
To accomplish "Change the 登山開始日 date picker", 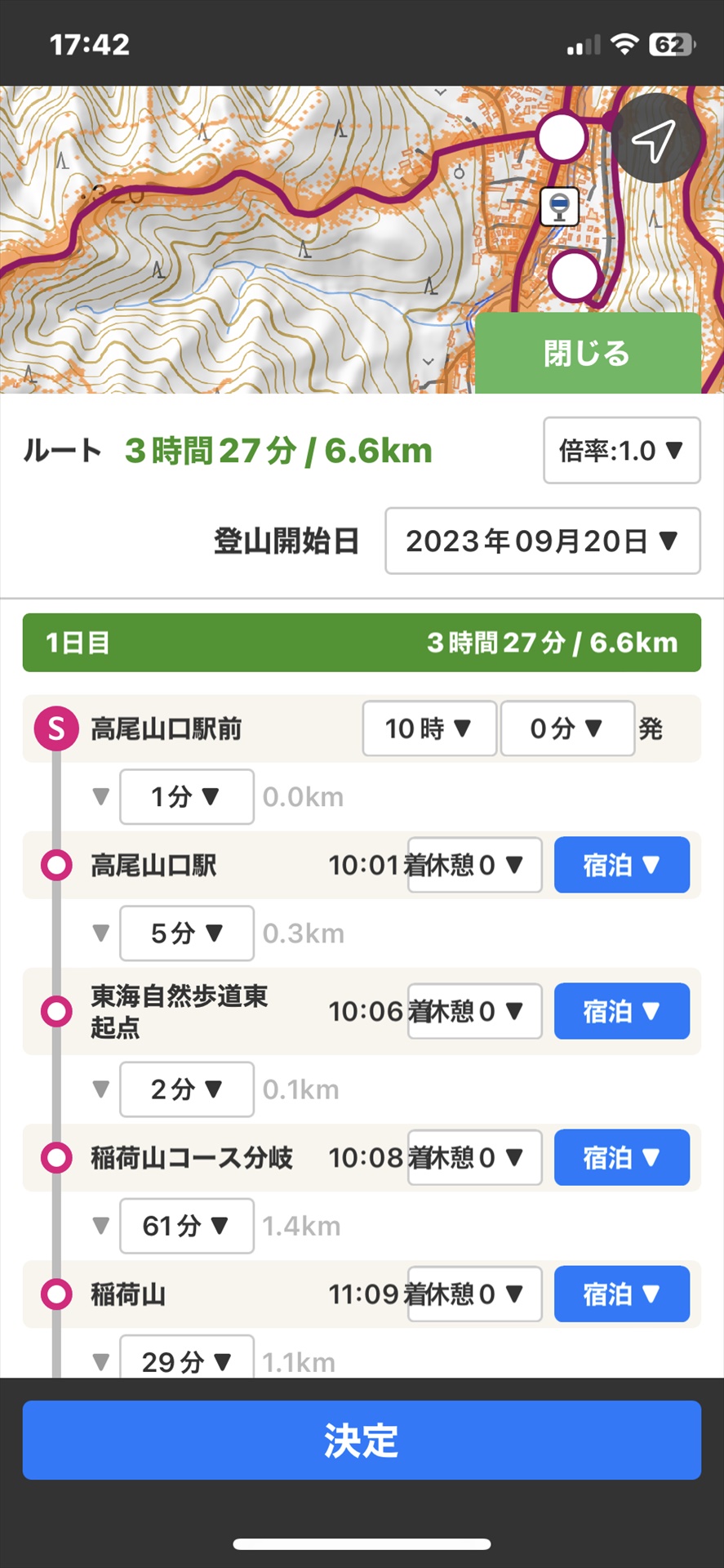I will (543, 541).
